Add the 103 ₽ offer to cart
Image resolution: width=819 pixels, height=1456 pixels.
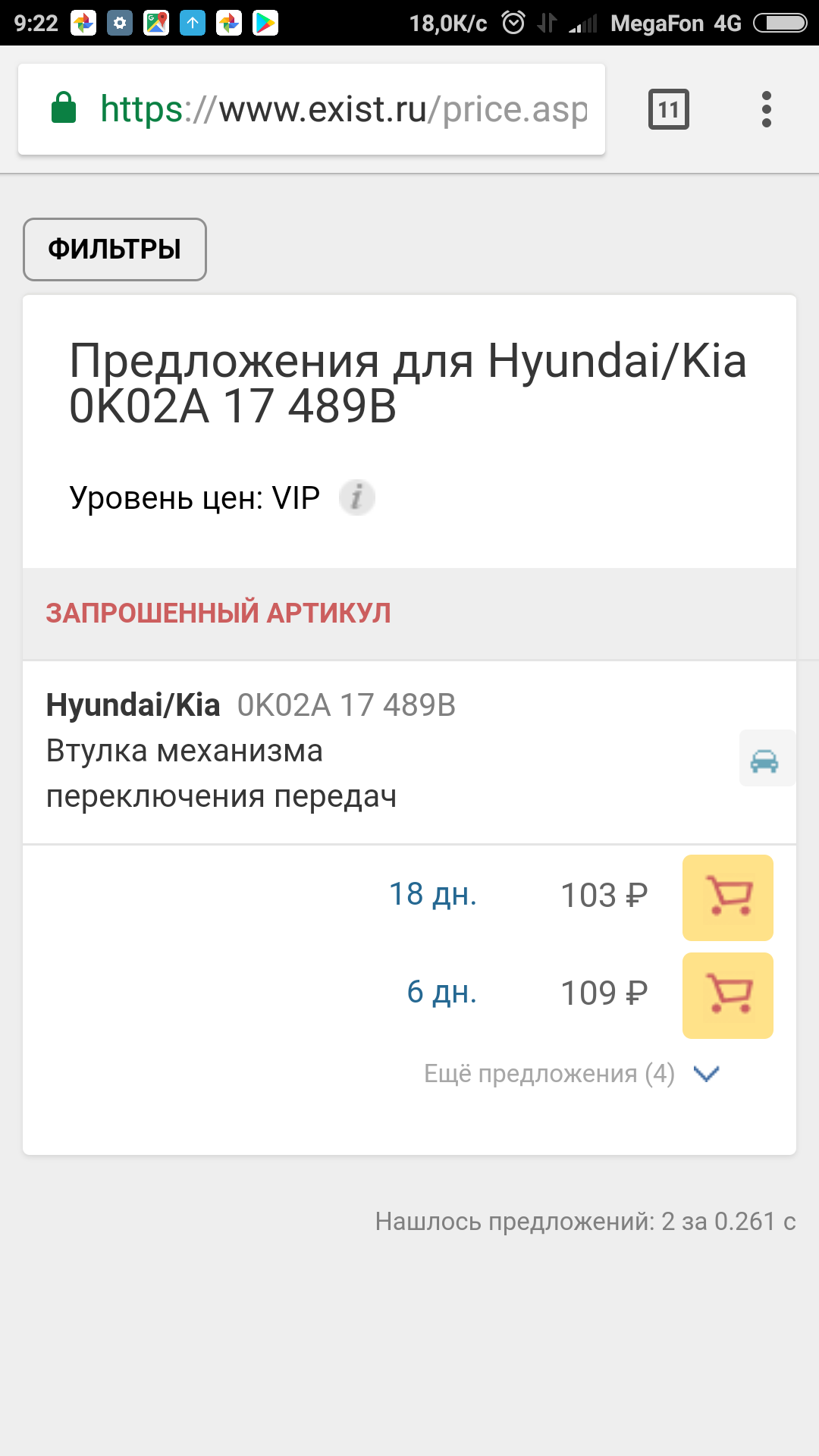[727, 897]
